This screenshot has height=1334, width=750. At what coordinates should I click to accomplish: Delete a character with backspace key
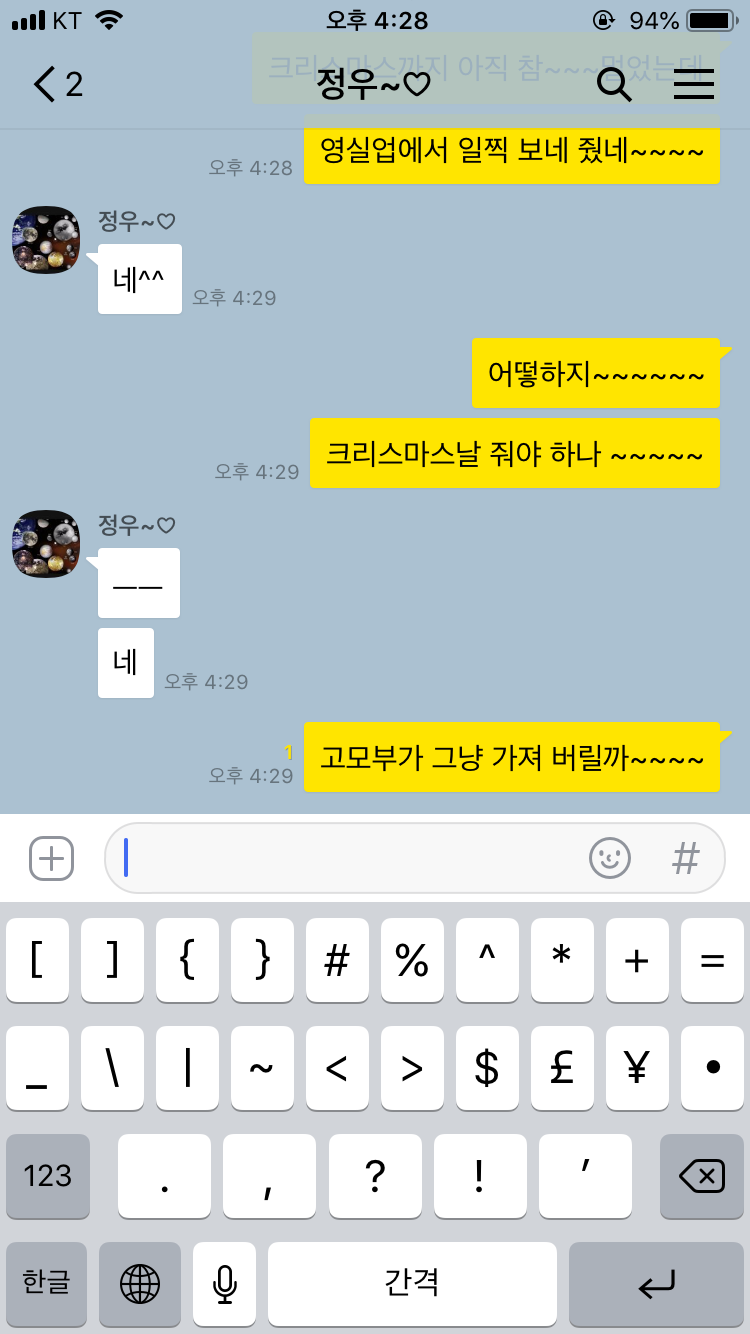point(701,1176)
